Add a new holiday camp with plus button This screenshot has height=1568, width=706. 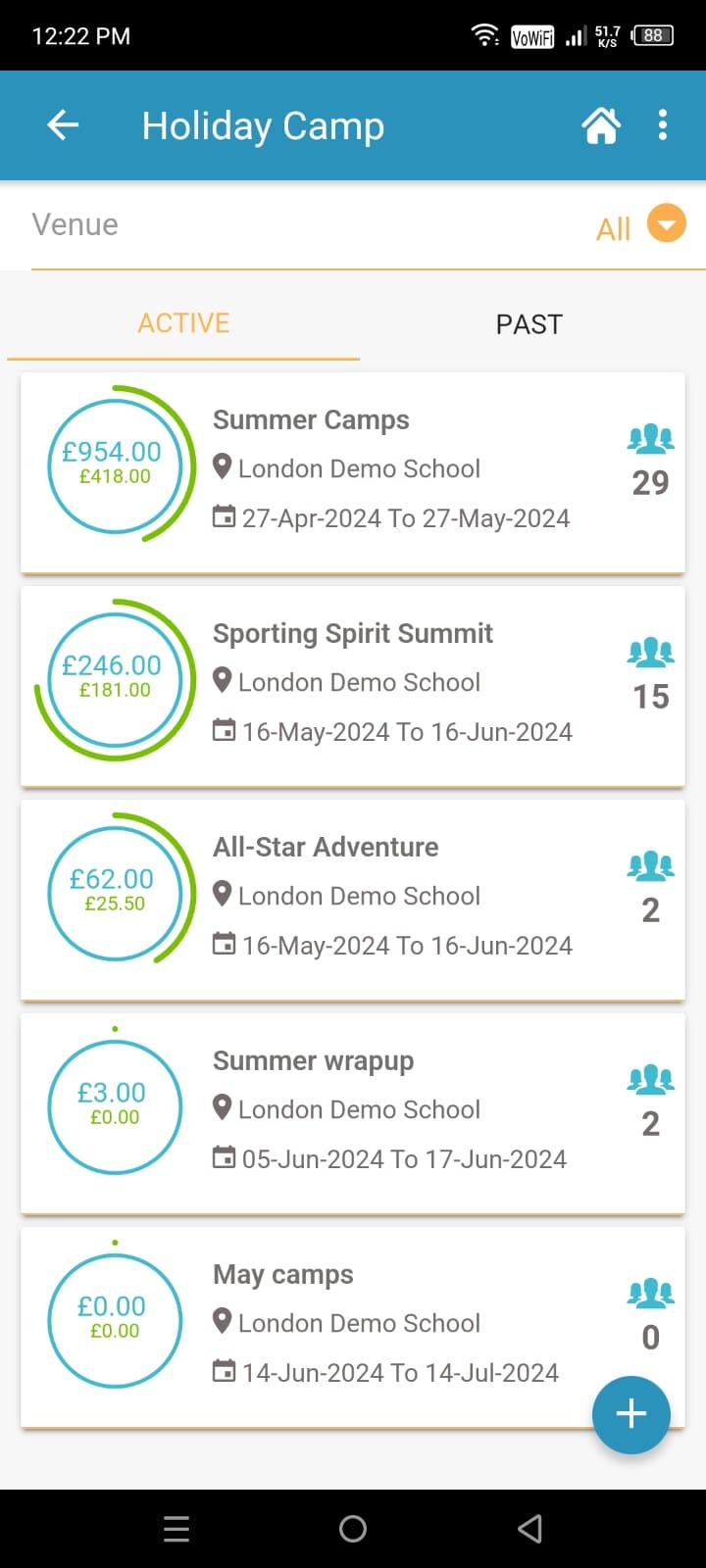click(x=631, y=1414)
